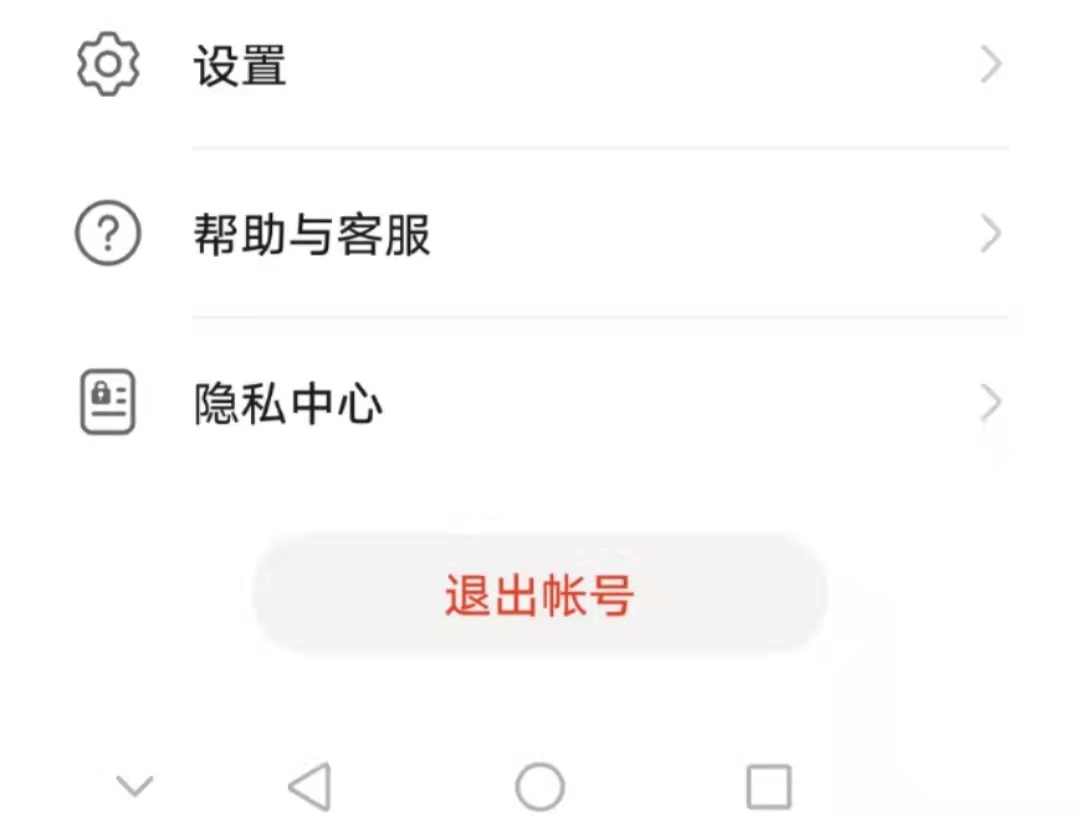Open 隐私中心 privacy center
The width and height of the screenshot is (1080, 823).
(x=540, y=404)
